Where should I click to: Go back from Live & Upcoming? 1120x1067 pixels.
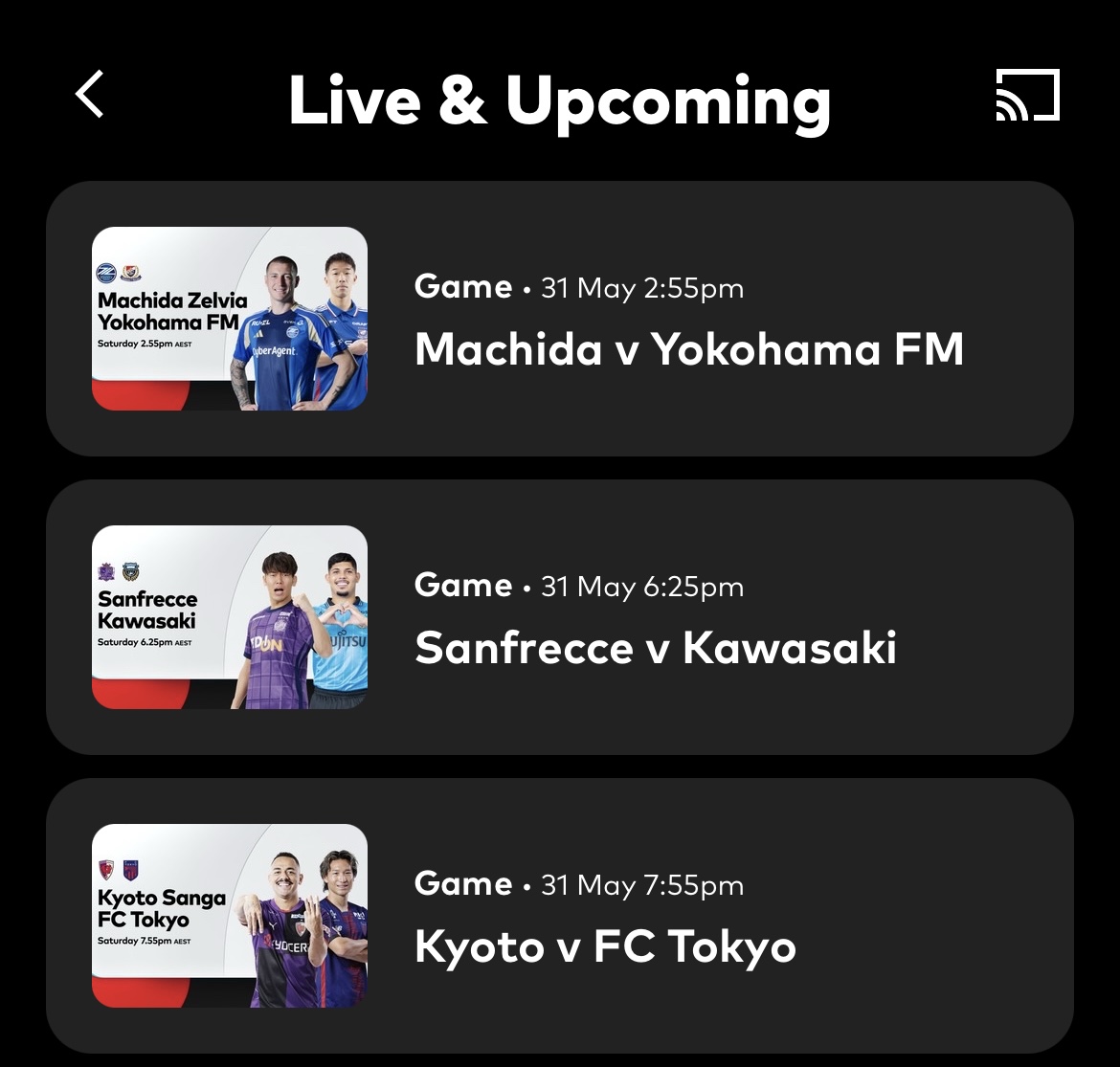click(89, 96)
